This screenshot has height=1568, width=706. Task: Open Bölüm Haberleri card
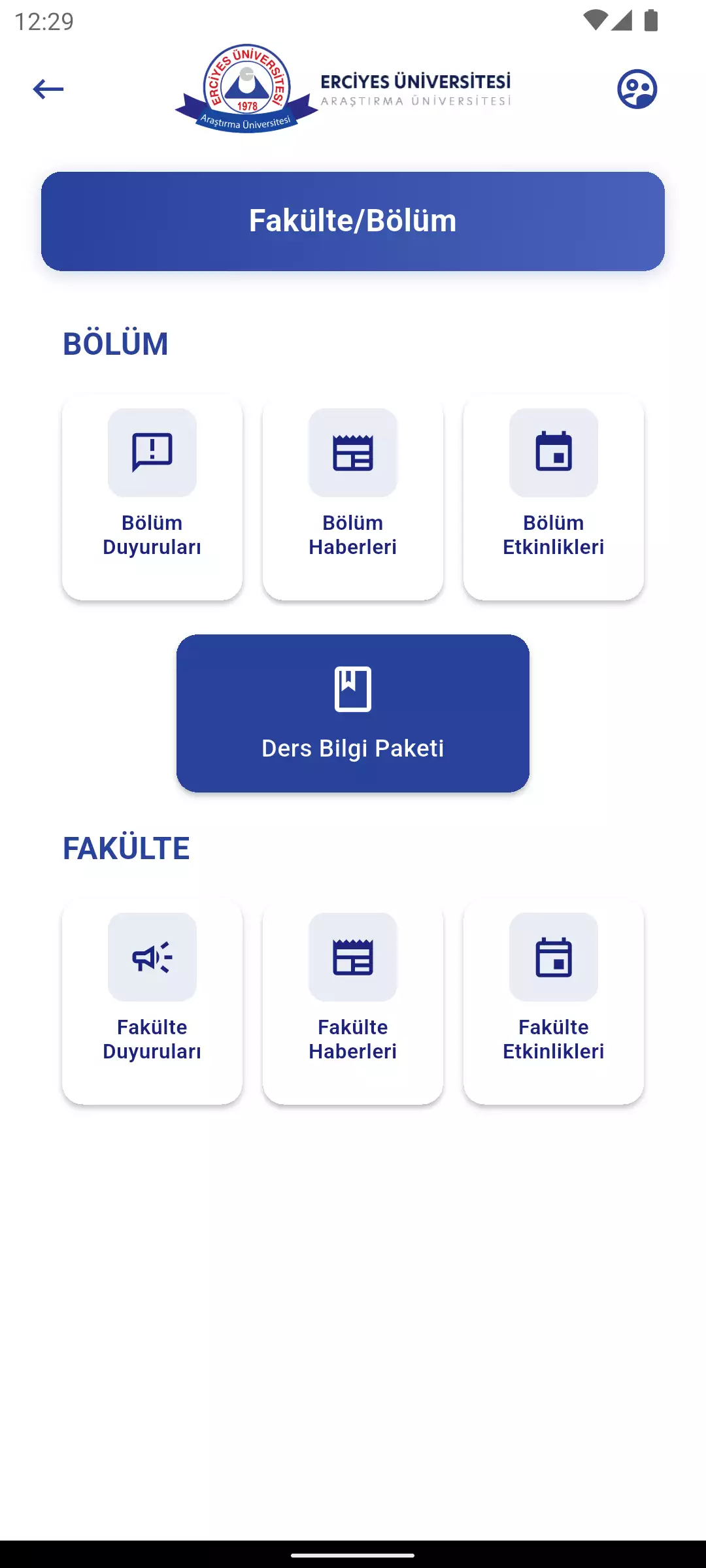coord(353,497)
